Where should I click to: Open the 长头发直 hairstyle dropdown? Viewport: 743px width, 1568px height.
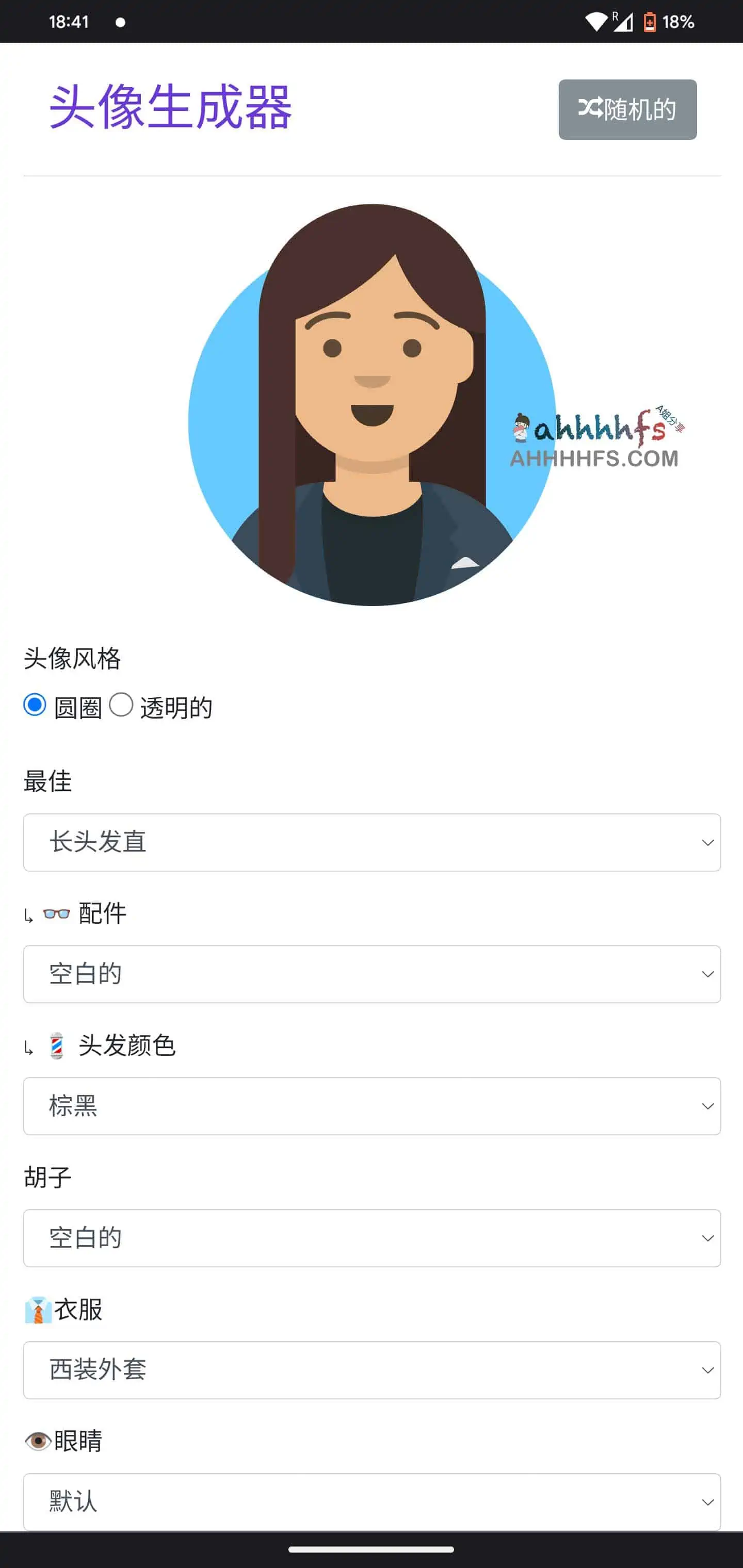click(372, 842)
